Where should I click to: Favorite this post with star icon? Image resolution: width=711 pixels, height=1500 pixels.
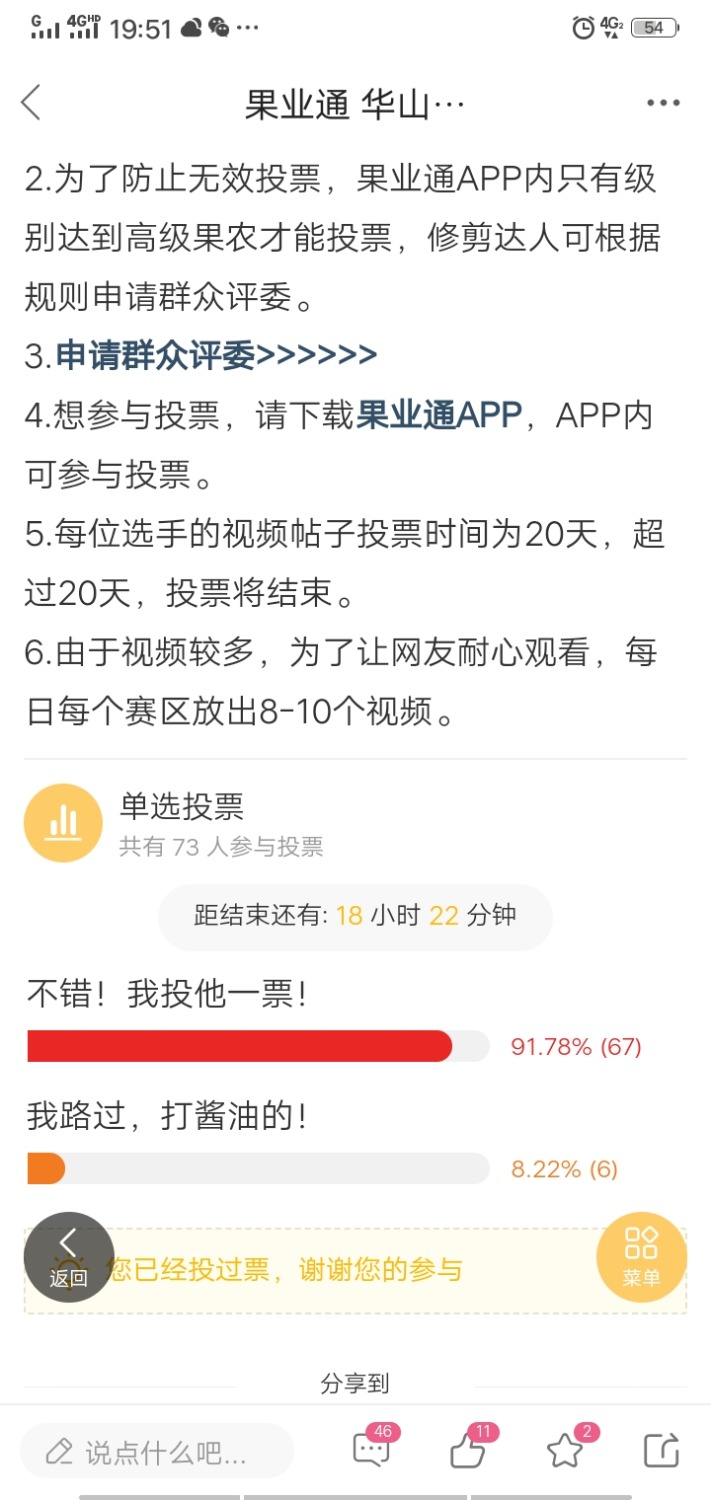coord(565,1450)
